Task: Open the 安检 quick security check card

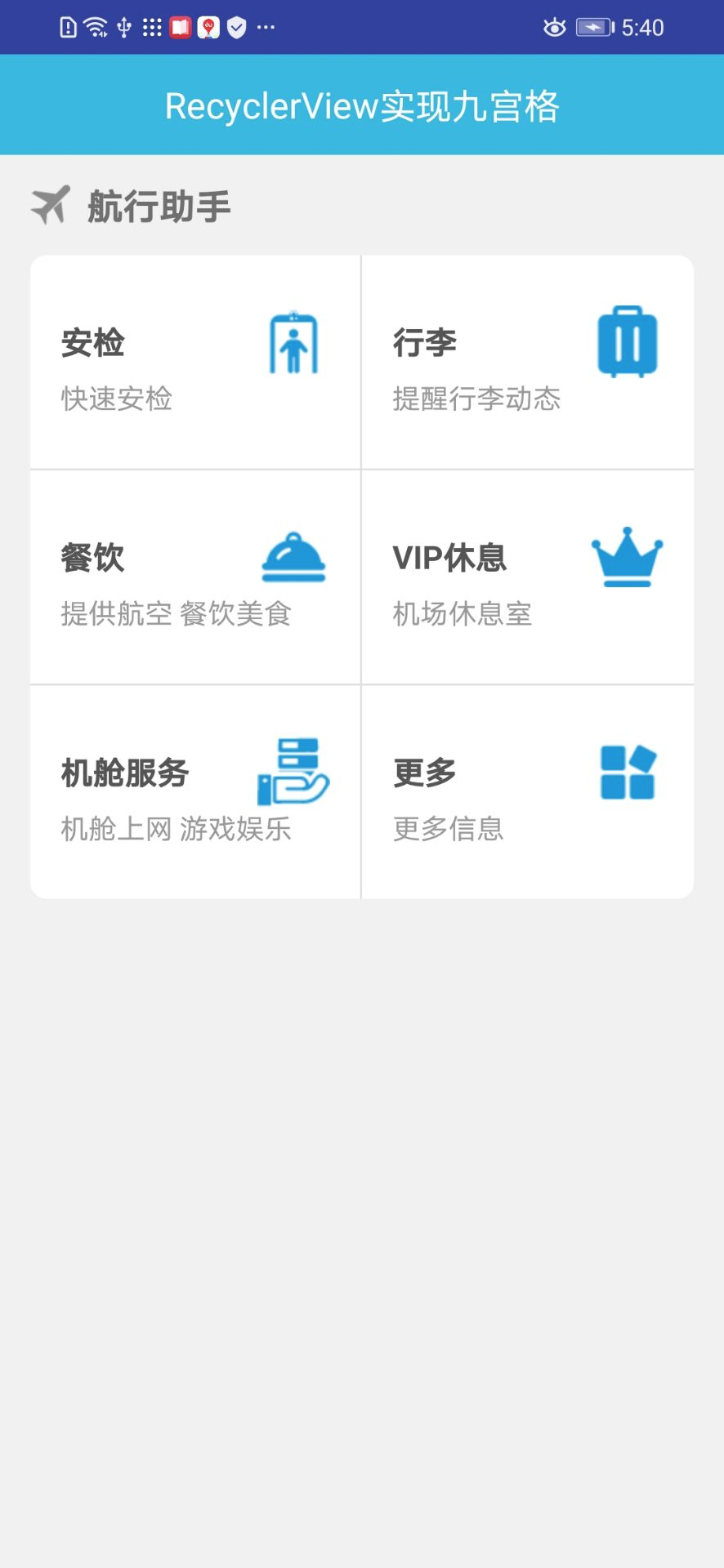Action: point(194,361)
